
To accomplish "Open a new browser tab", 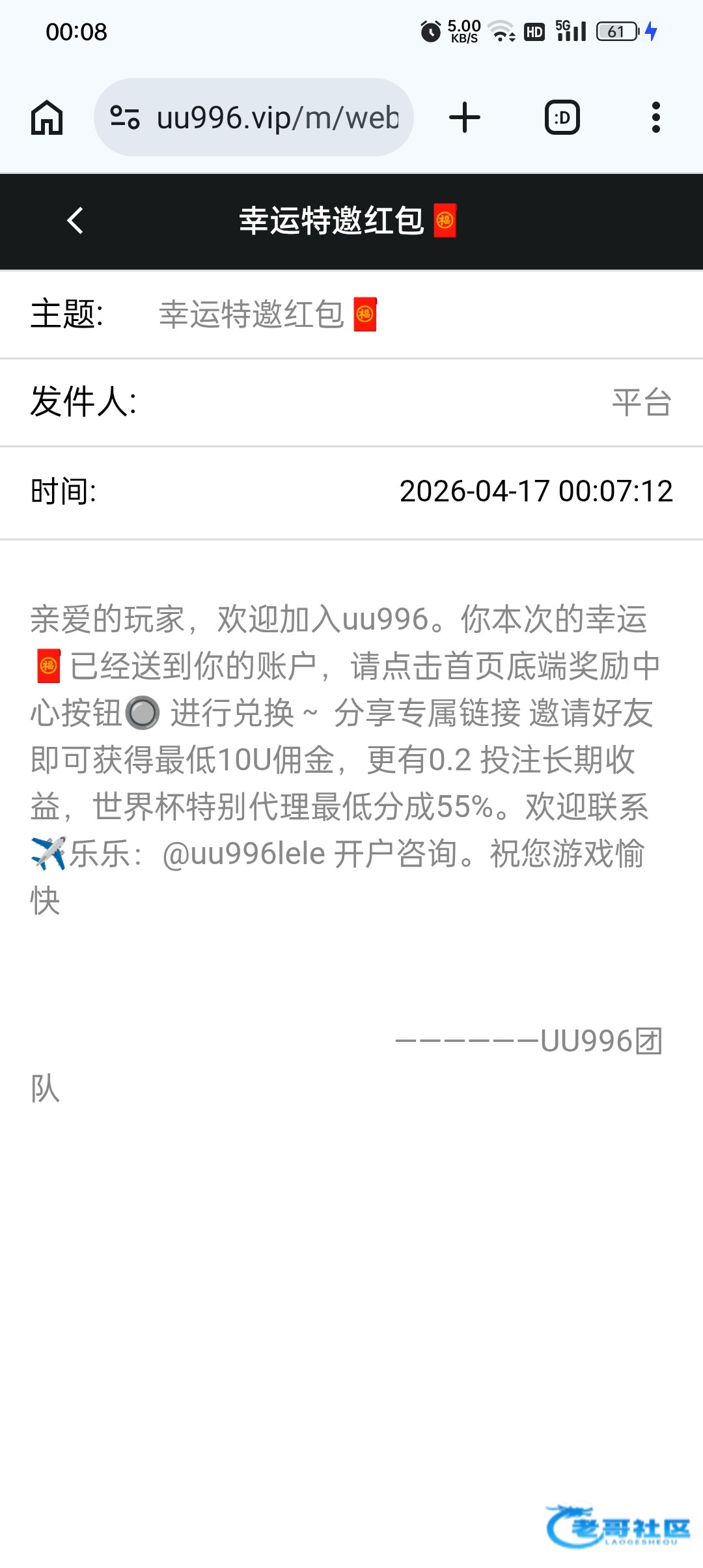I will click(x=465, y=118).
